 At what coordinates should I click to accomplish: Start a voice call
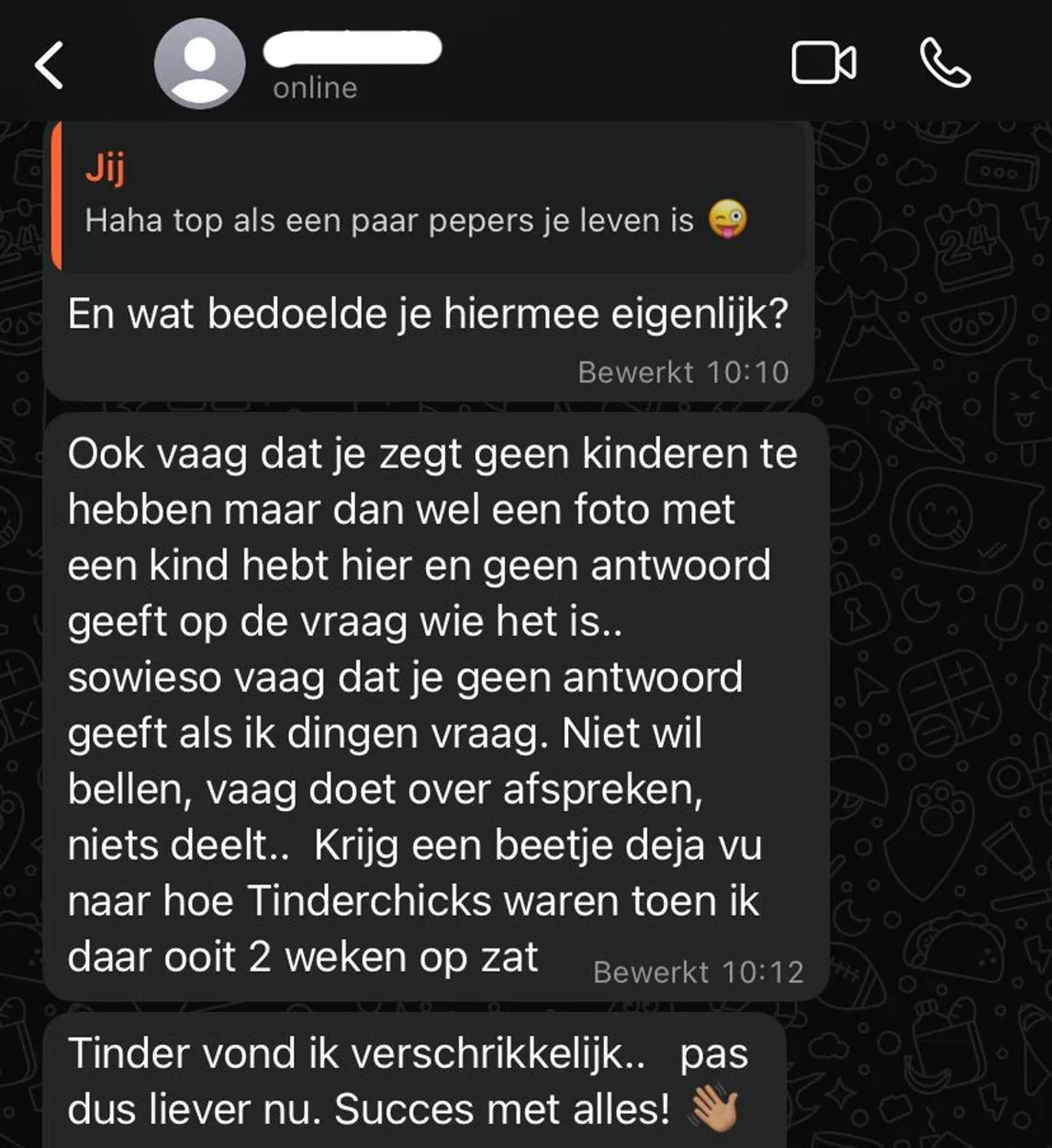click(x=945, y=63)
